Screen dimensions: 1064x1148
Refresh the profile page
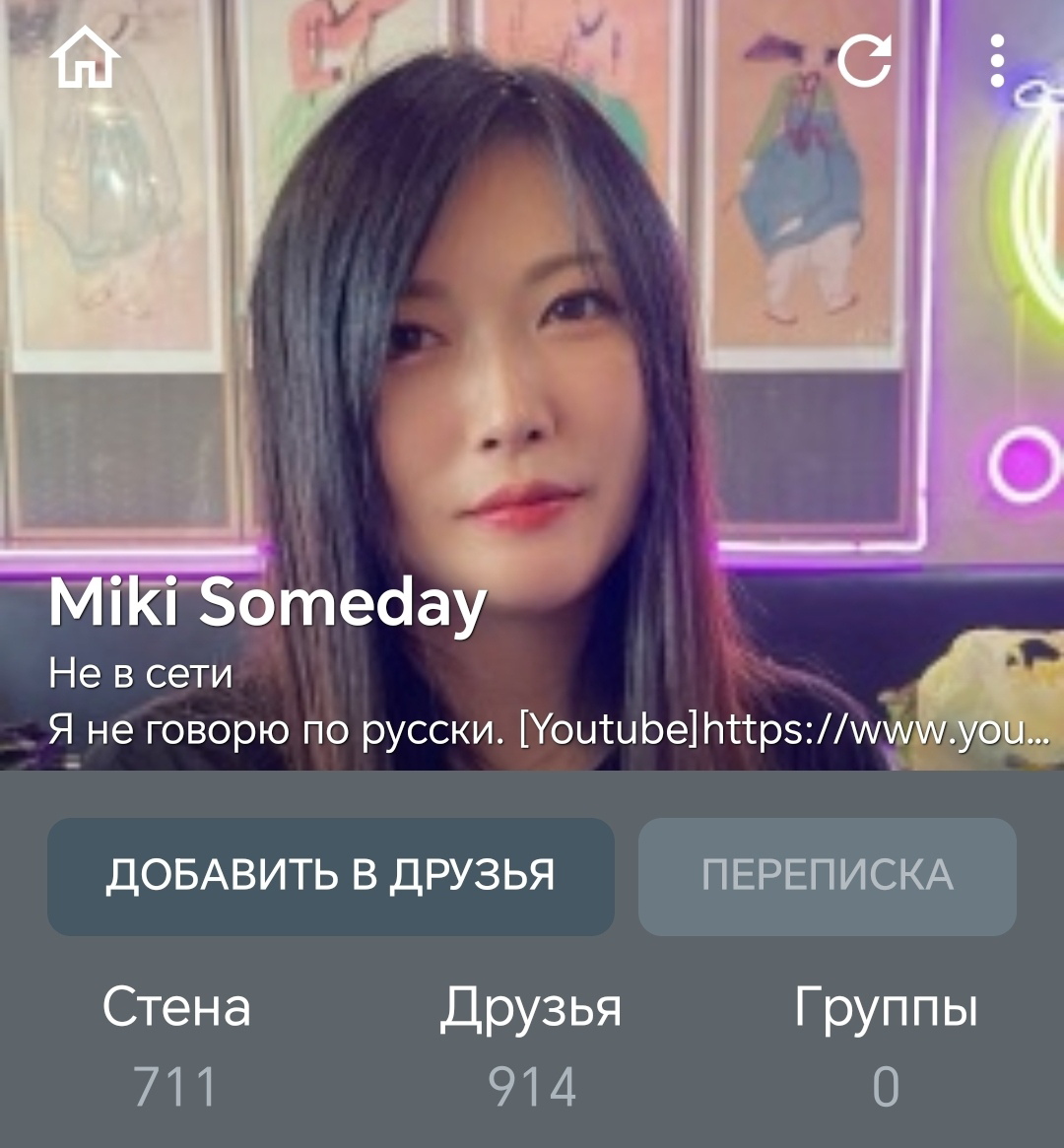(x=864, y=61)
